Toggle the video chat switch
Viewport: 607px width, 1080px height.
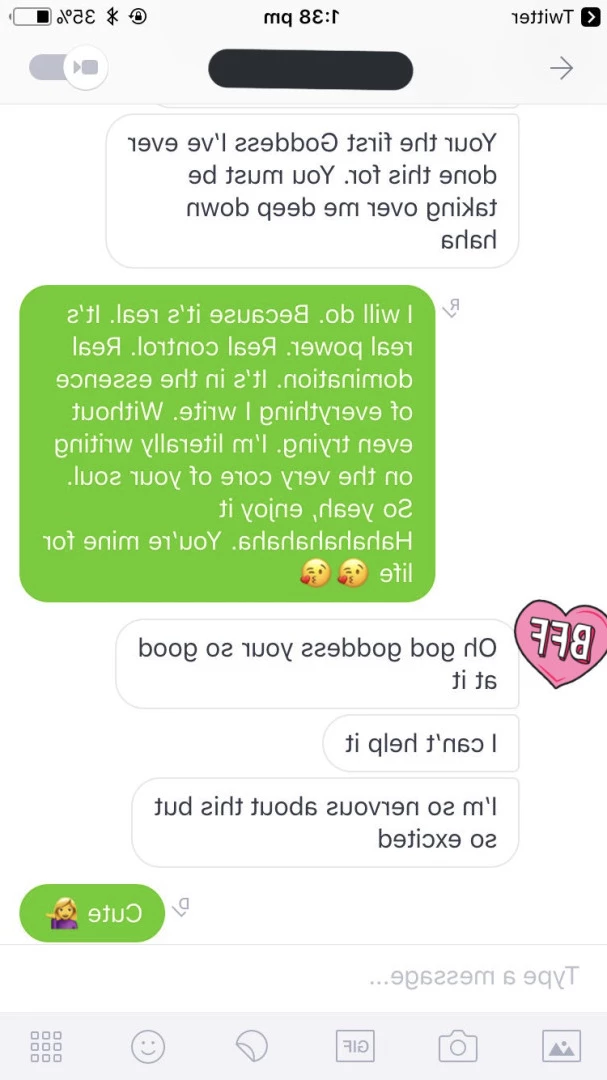click(68, 68)
